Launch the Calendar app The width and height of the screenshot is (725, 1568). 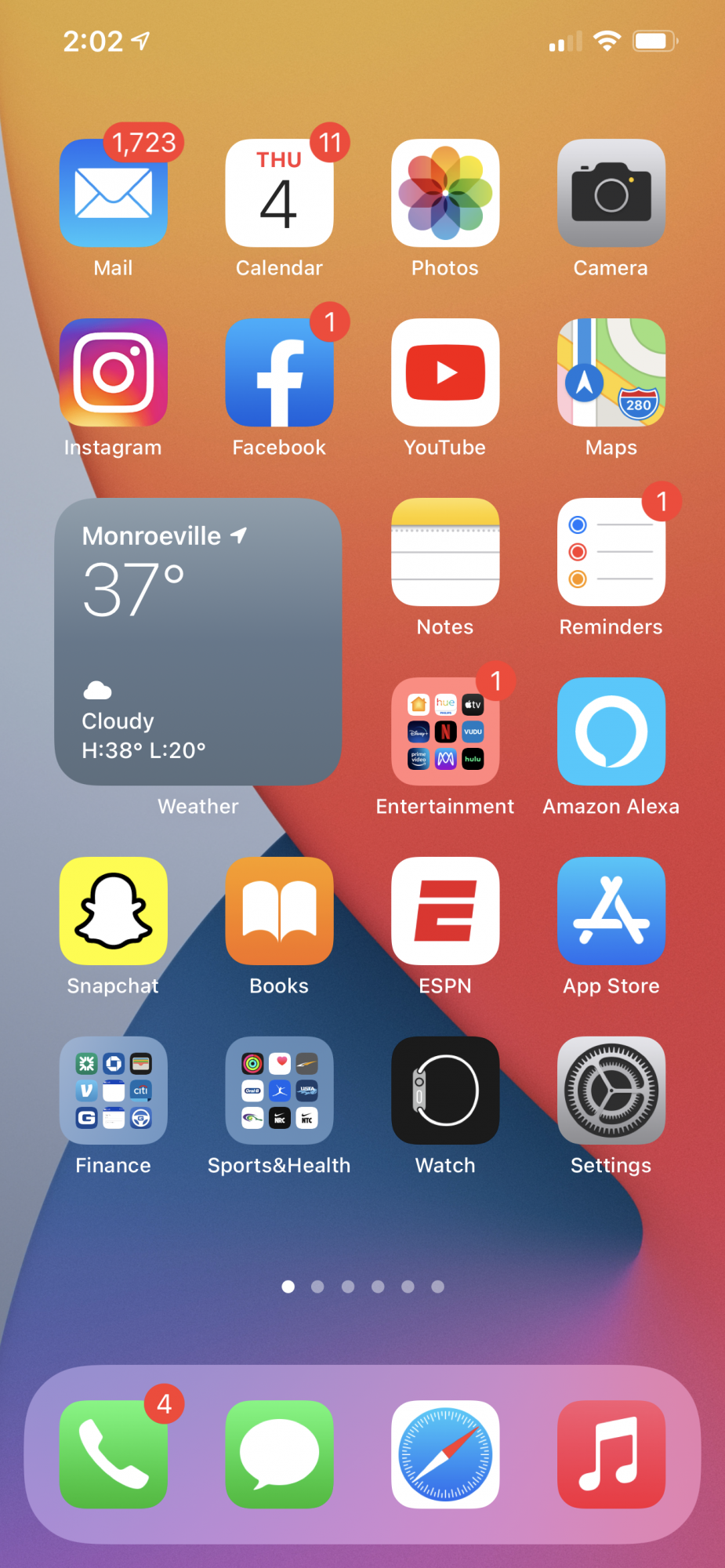(x=279, y=194)
